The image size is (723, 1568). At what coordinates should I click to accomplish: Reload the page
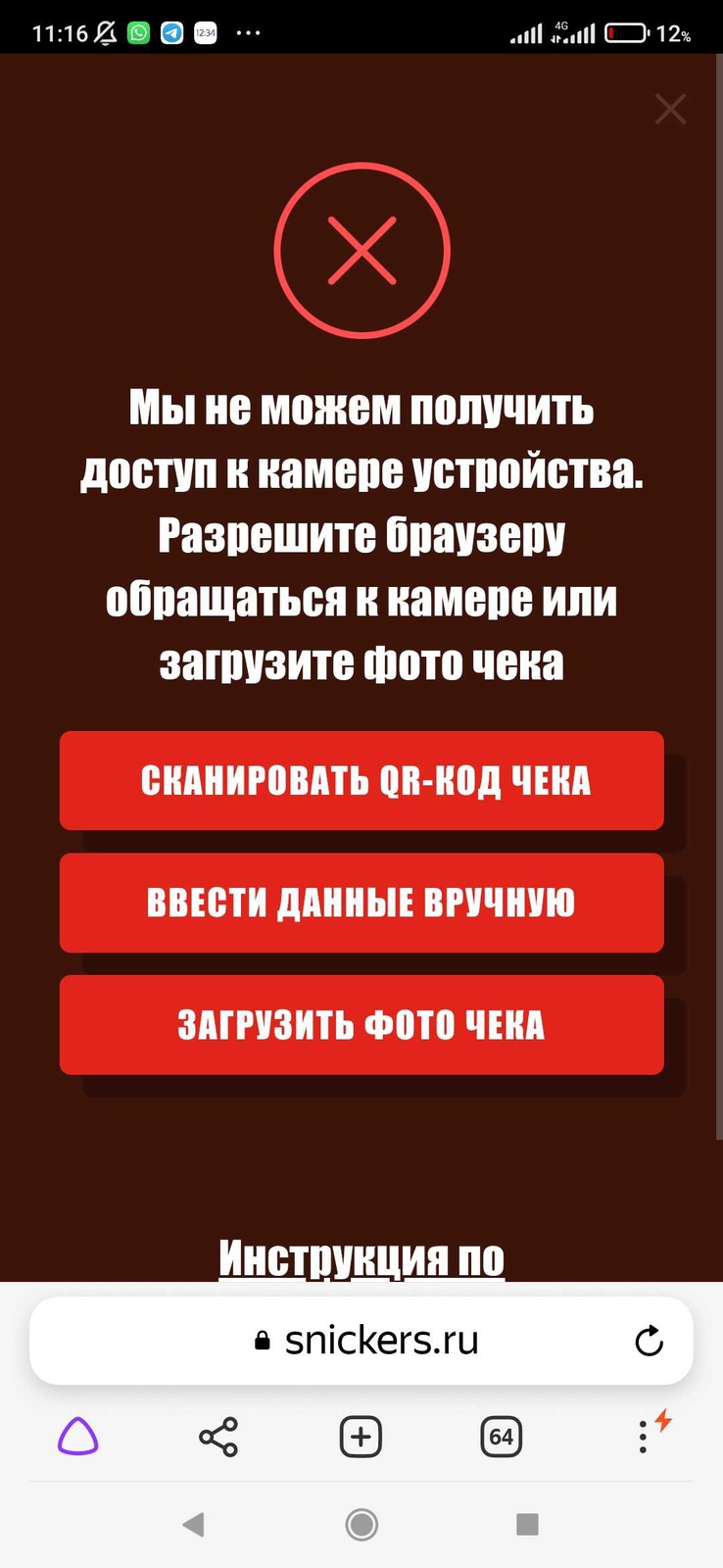click(650, 1341)
